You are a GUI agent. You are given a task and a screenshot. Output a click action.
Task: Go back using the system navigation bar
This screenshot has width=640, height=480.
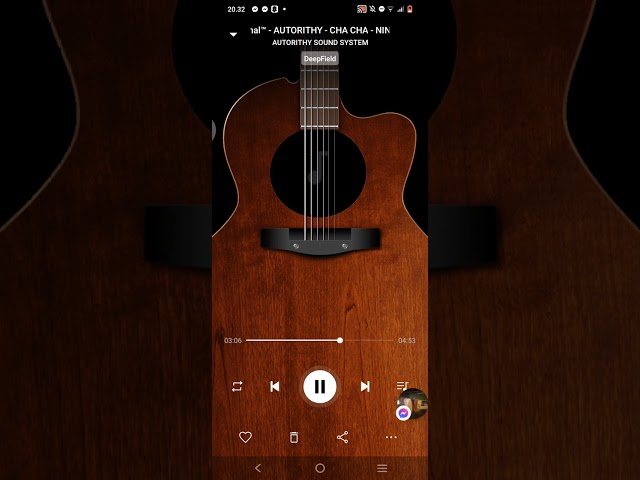258,468
